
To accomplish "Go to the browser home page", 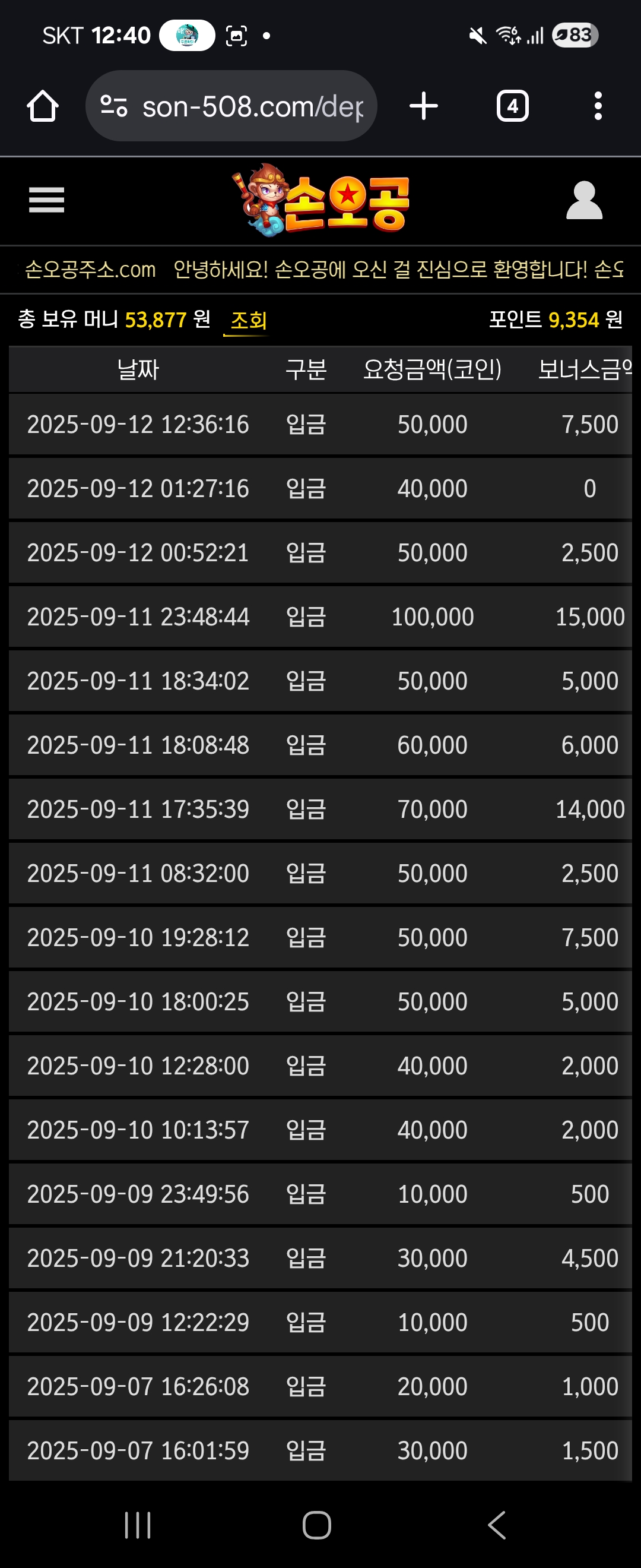I will [x=43, y=106].
